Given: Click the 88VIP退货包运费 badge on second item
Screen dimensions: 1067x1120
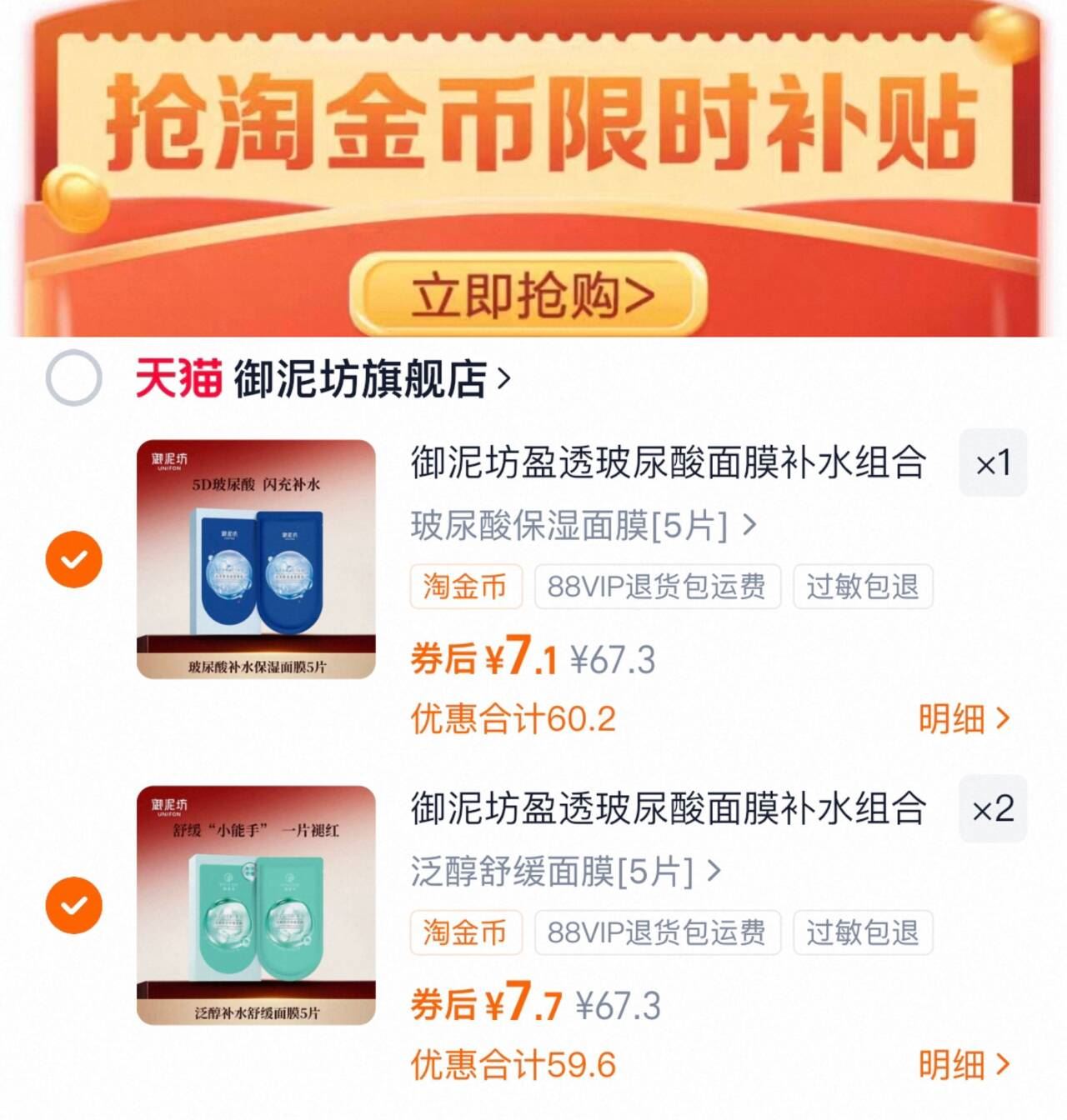Looking at the screenshot, I should click(658, 934).
